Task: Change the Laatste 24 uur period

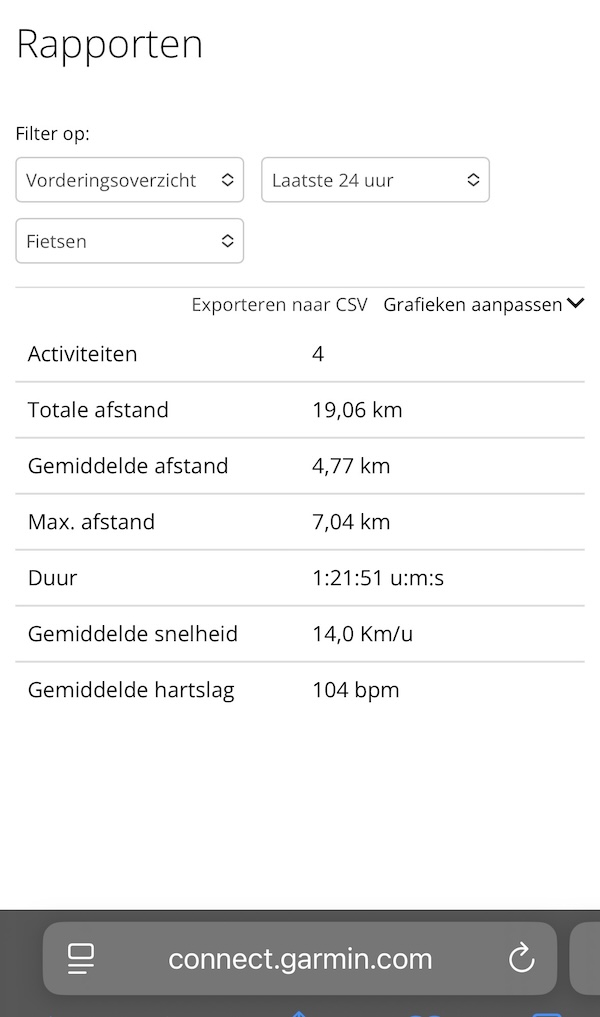Action: click(x=376, y=180)
